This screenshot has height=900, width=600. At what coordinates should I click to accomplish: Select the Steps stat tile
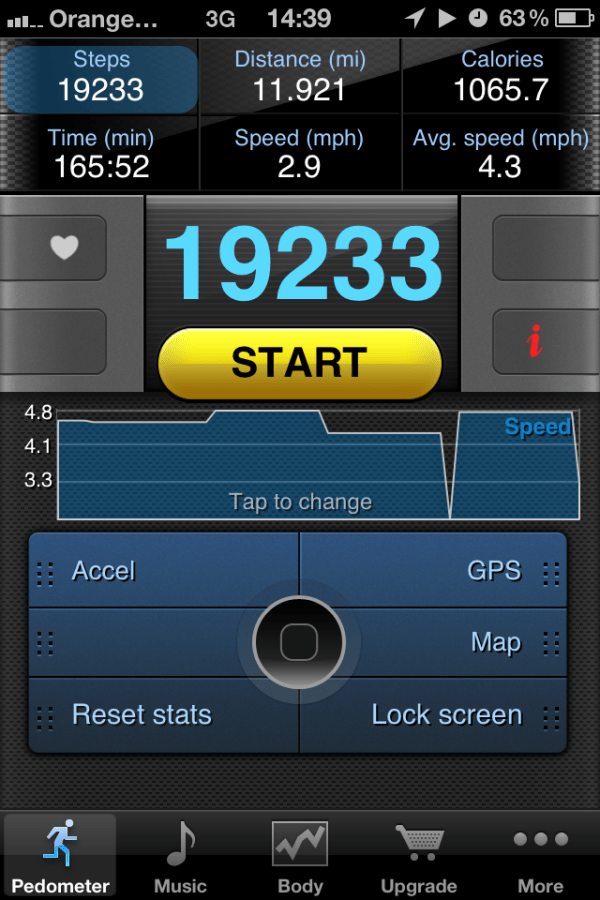click(x=101, y=77)
